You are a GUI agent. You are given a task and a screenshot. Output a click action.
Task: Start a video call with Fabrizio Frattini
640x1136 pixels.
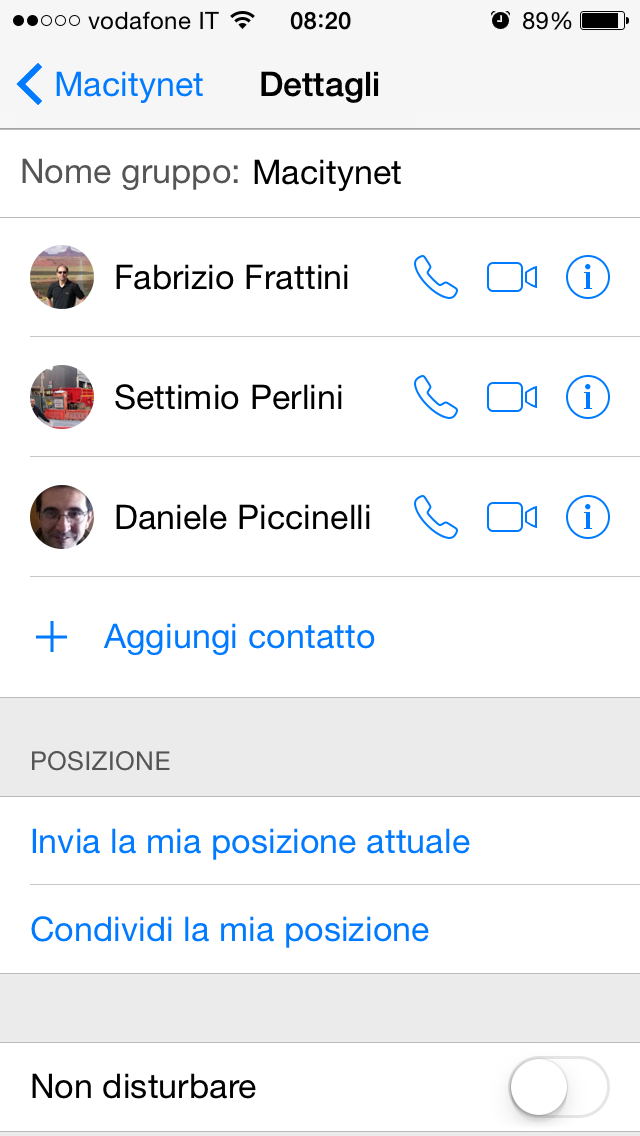pyautogui.click(x=512, y=277)
